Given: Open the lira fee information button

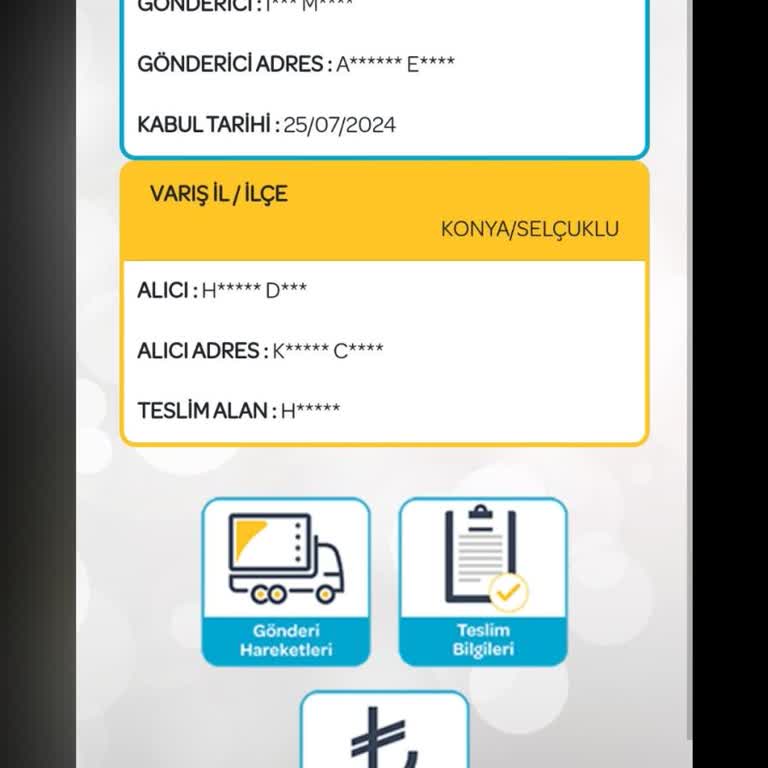Looking at the screenshot, I should tap(385, 733).
